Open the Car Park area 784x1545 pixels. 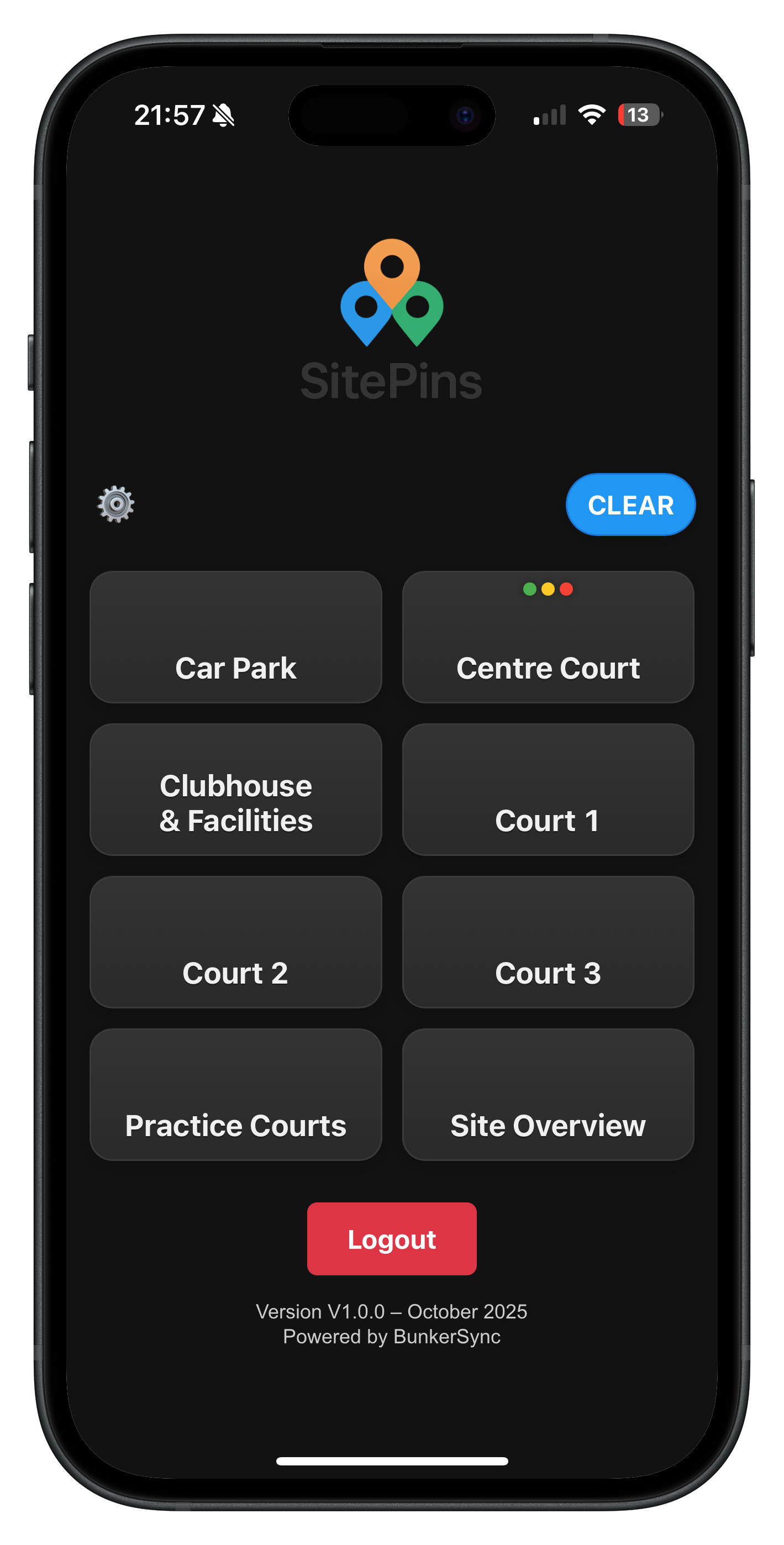point(236,637)
